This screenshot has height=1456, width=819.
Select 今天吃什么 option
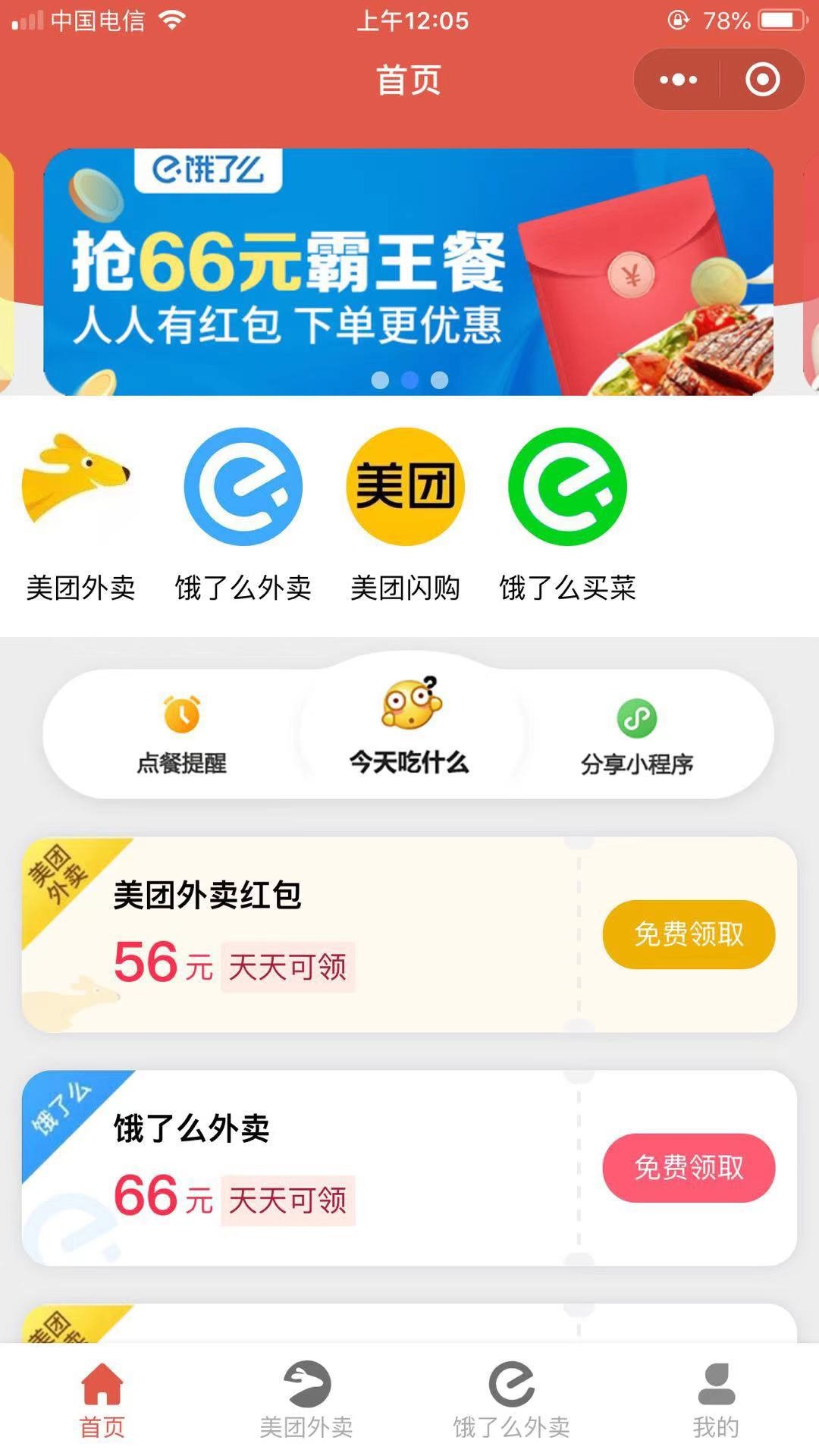tap(409, 730)
